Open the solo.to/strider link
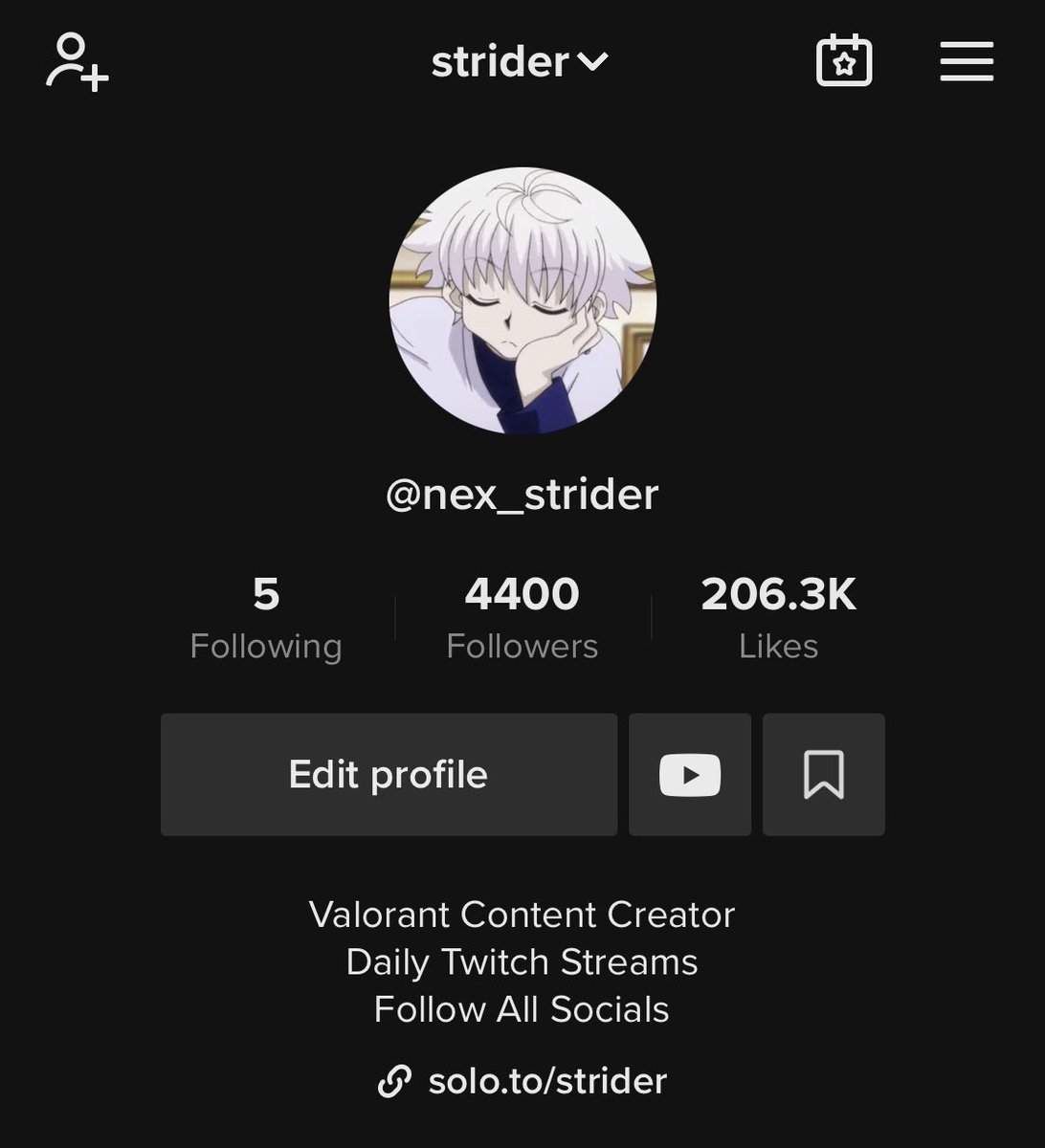 point(522,1081)
